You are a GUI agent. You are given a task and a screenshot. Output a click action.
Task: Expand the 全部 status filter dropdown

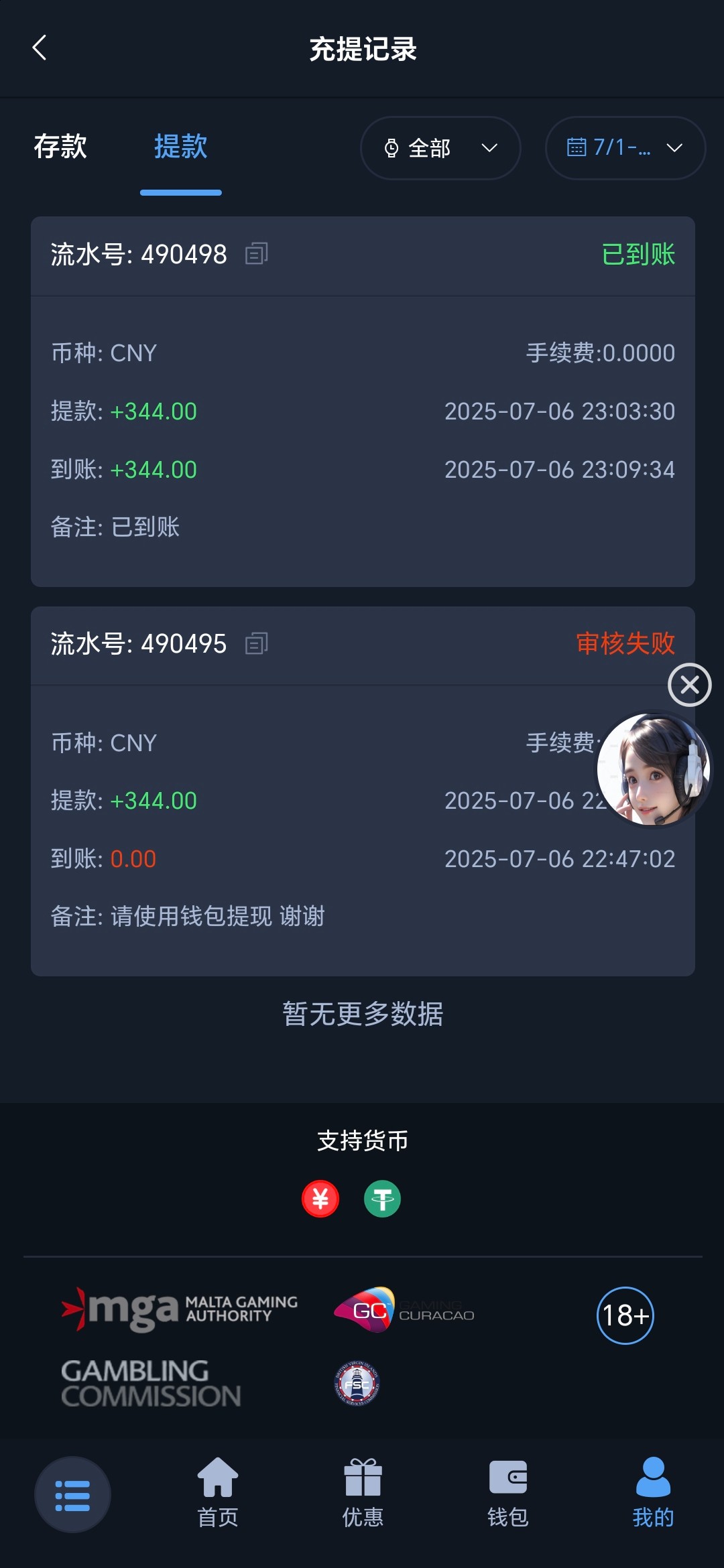(x=440, y=148)
